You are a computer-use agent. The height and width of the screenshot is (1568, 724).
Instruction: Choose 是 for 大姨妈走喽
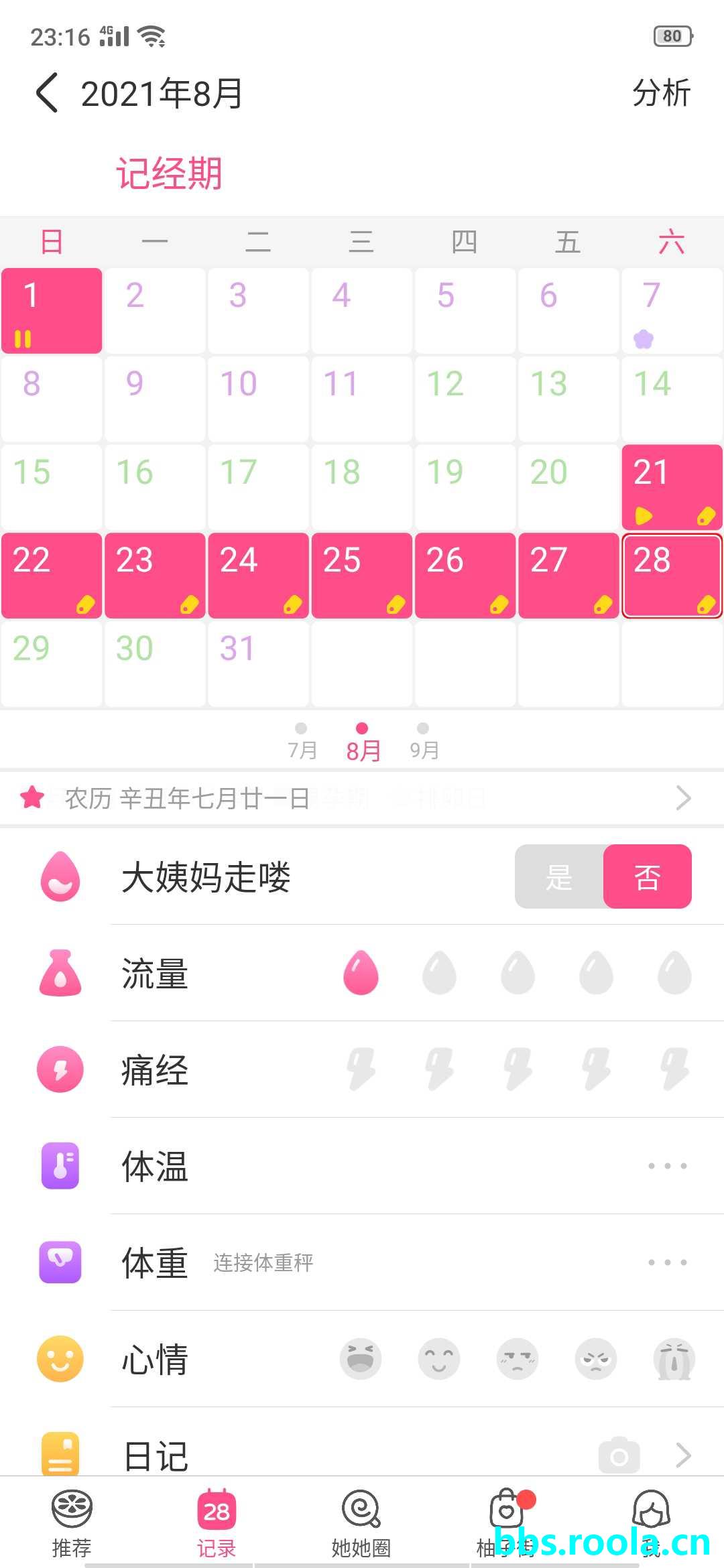559,876
